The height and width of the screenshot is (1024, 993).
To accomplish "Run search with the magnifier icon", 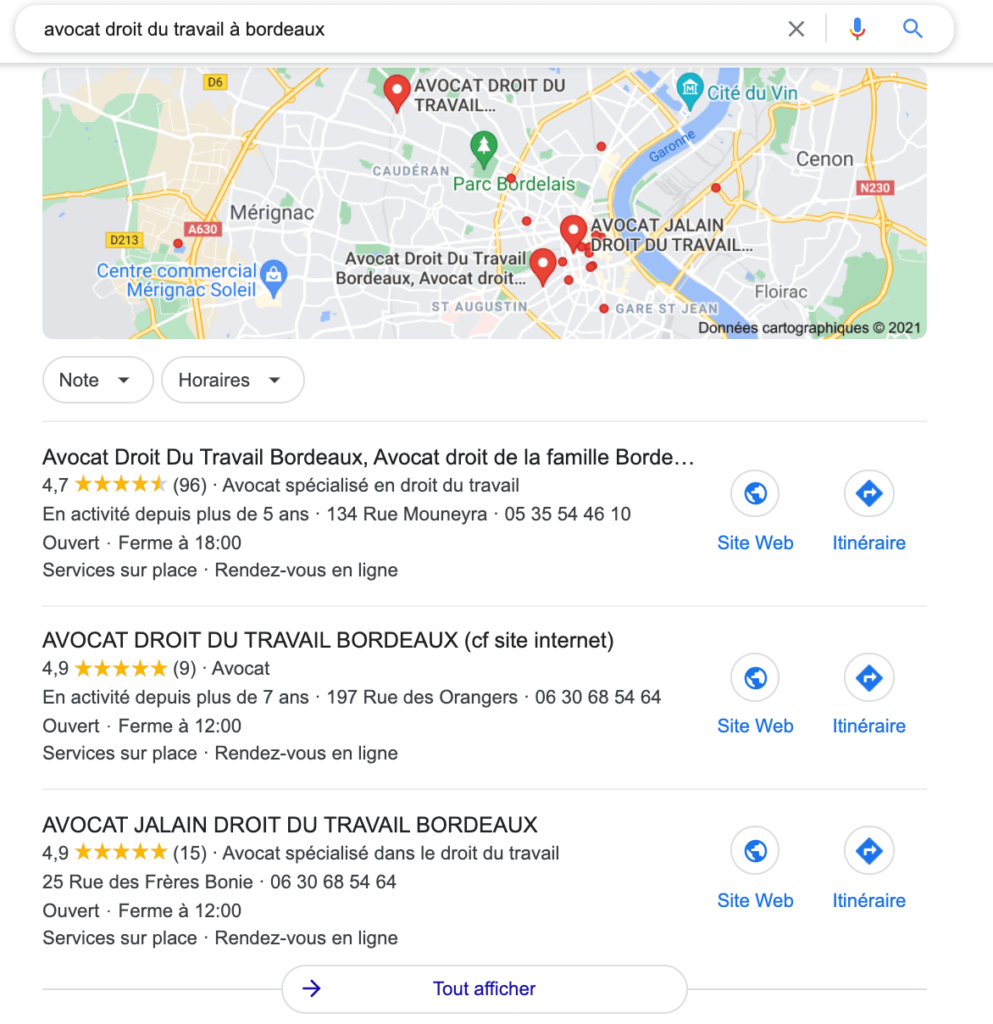I will tap(912, 29).
